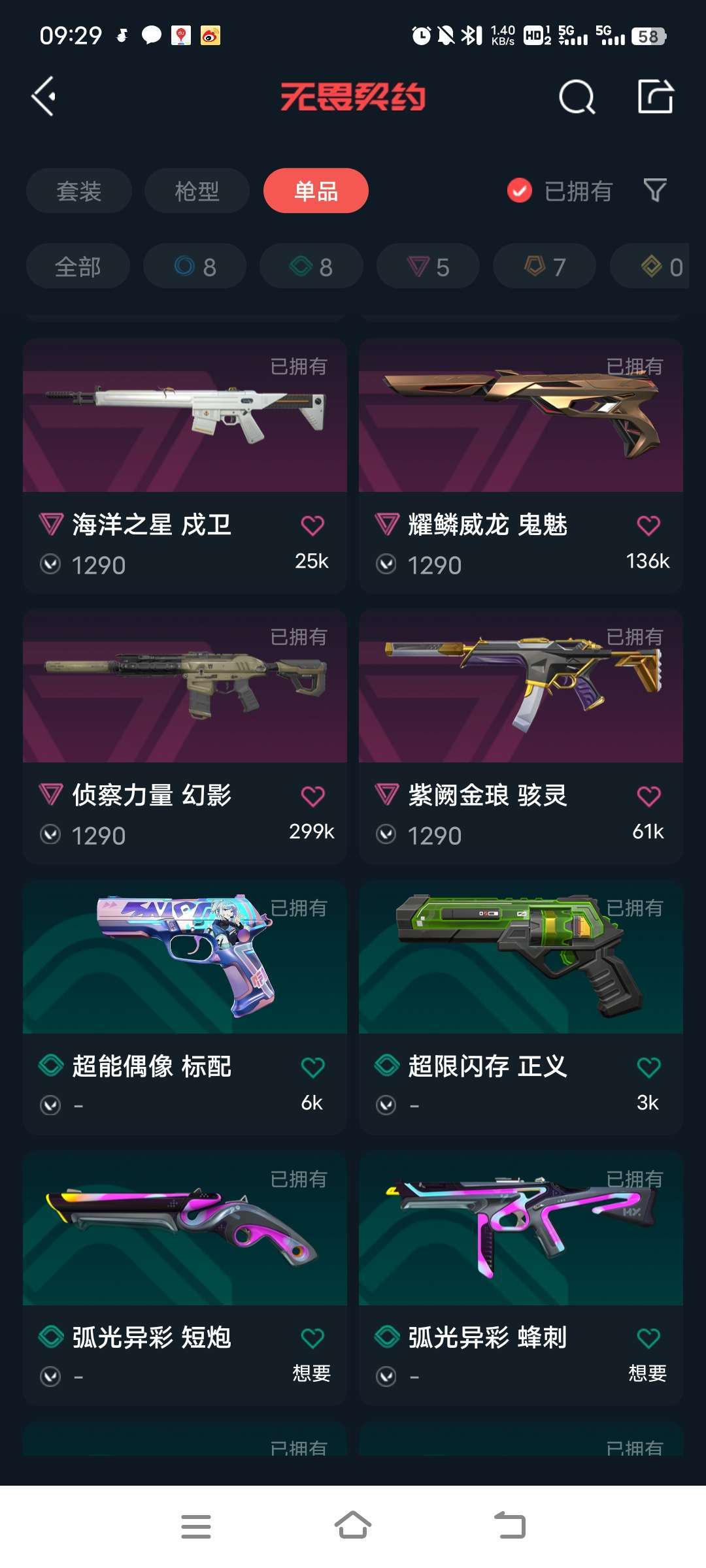The width and height of the screenshot is (706, 1568).
Task: Like the 耀鳞威龙 鬼魅 skin
Action: pyautogui.click(x=648, y=525)
